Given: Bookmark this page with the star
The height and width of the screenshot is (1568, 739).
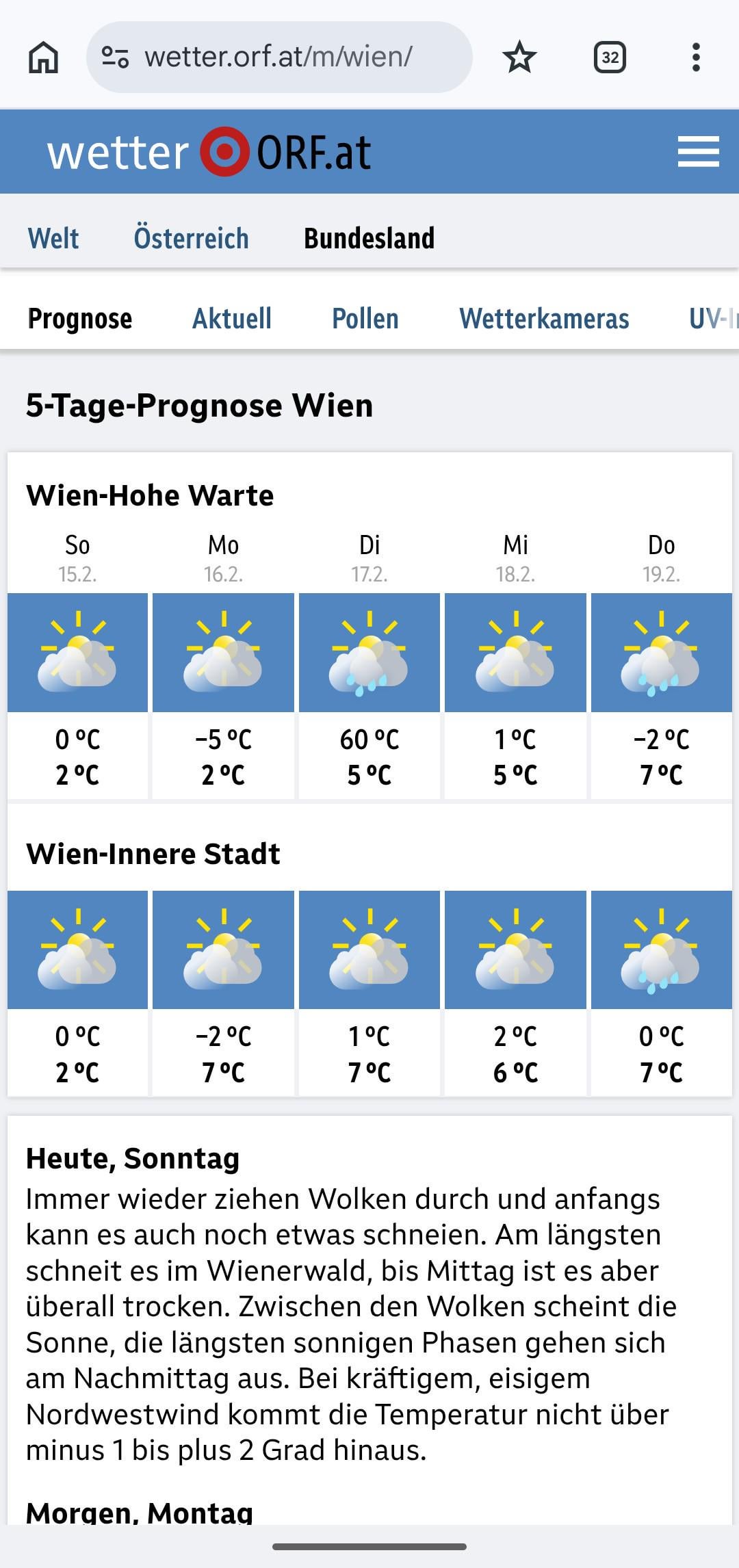Looking at the screenshot, I should [x=519, y=57].
